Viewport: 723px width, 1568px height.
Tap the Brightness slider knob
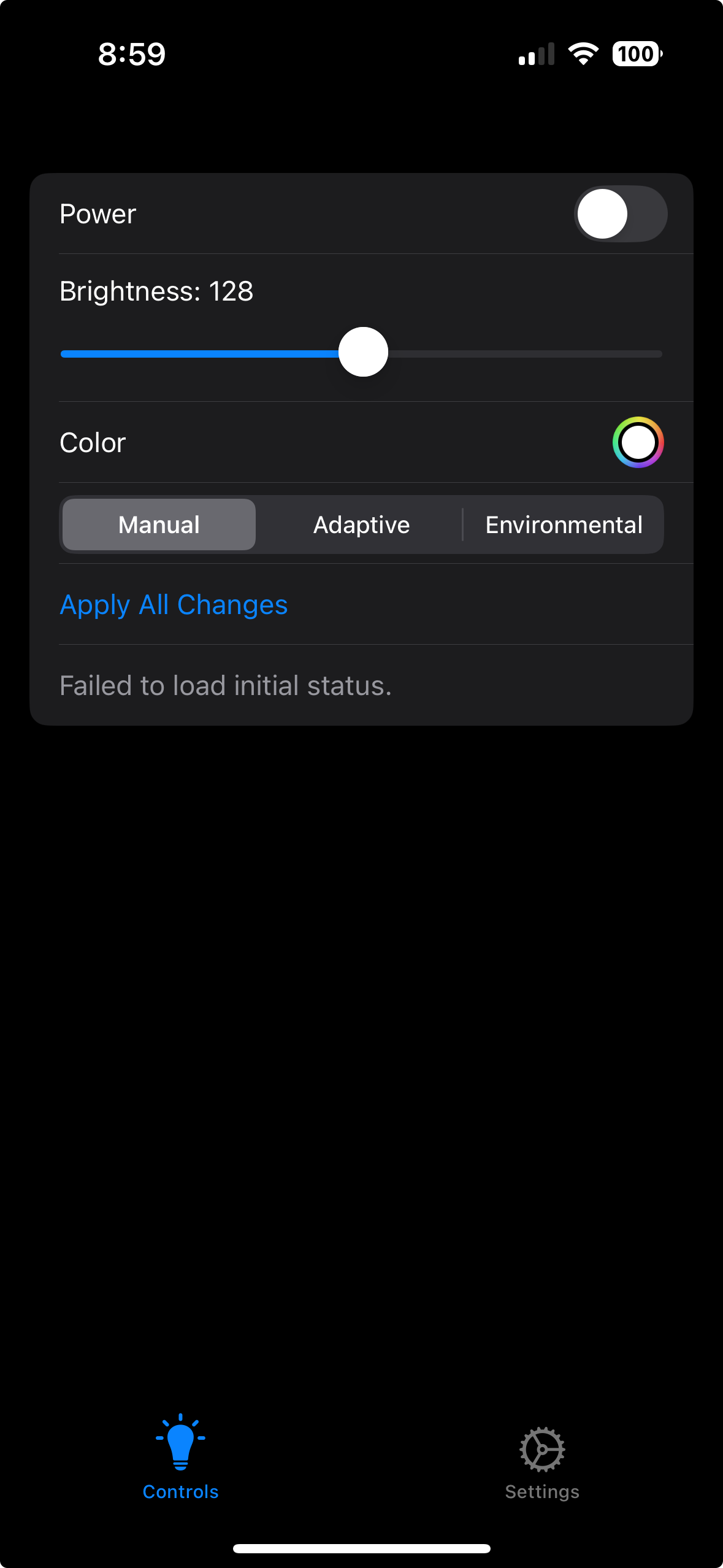click(363, 352)
